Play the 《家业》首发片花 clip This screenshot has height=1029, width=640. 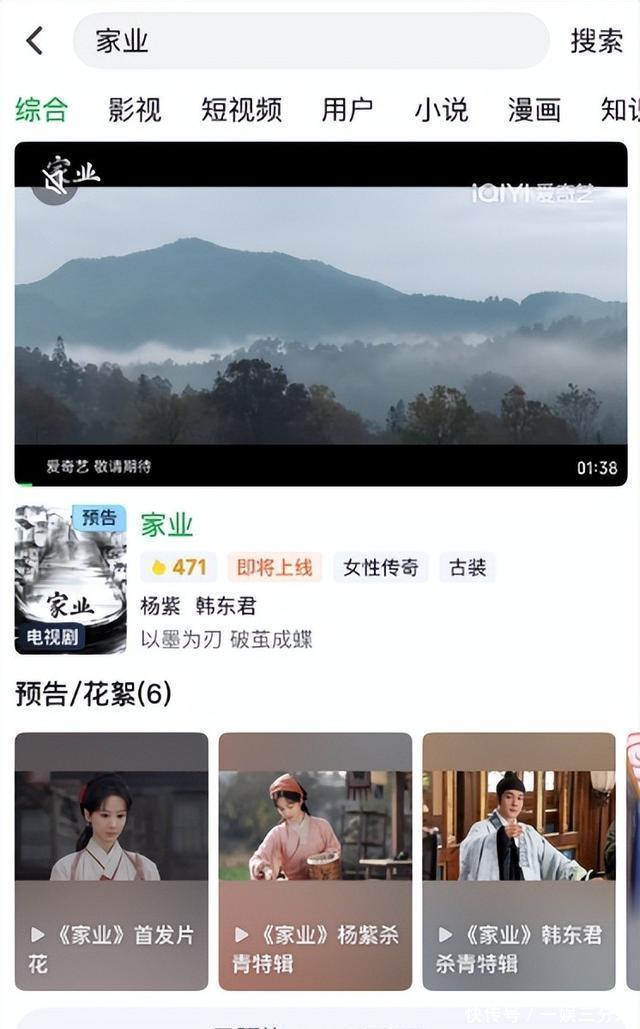pyautogui.click(x=112, y=861)
